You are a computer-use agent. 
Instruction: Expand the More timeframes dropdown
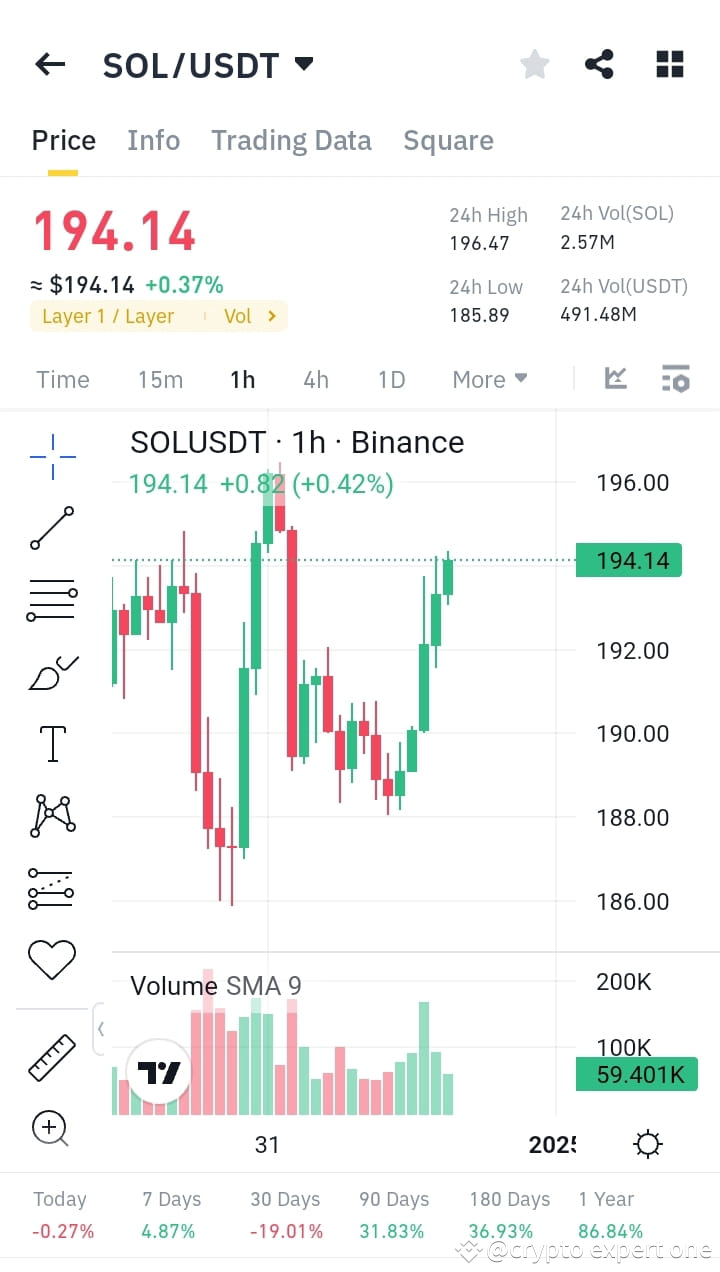tap(489, 379)
